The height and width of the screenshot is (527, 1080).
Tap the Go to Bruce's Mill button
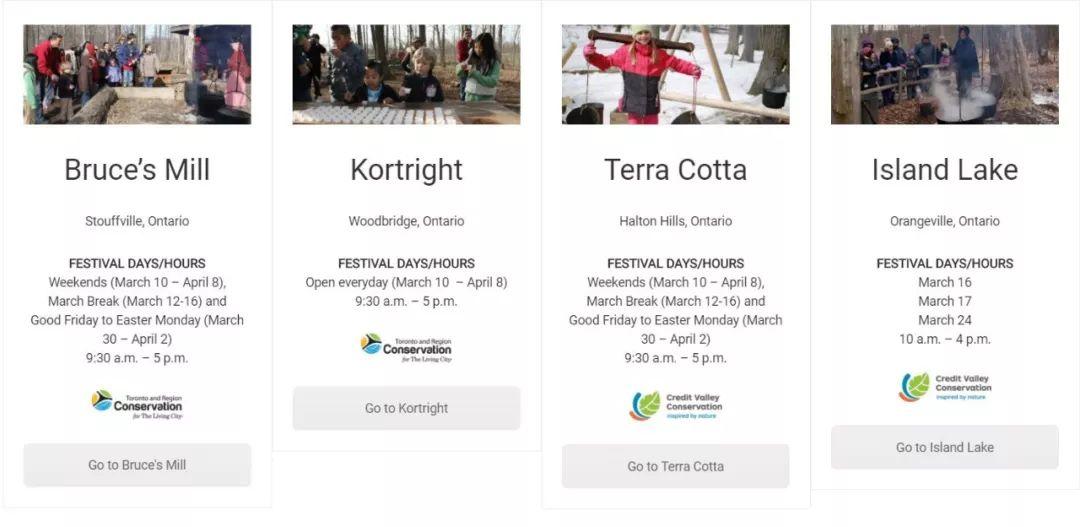[x=137, y=465]
